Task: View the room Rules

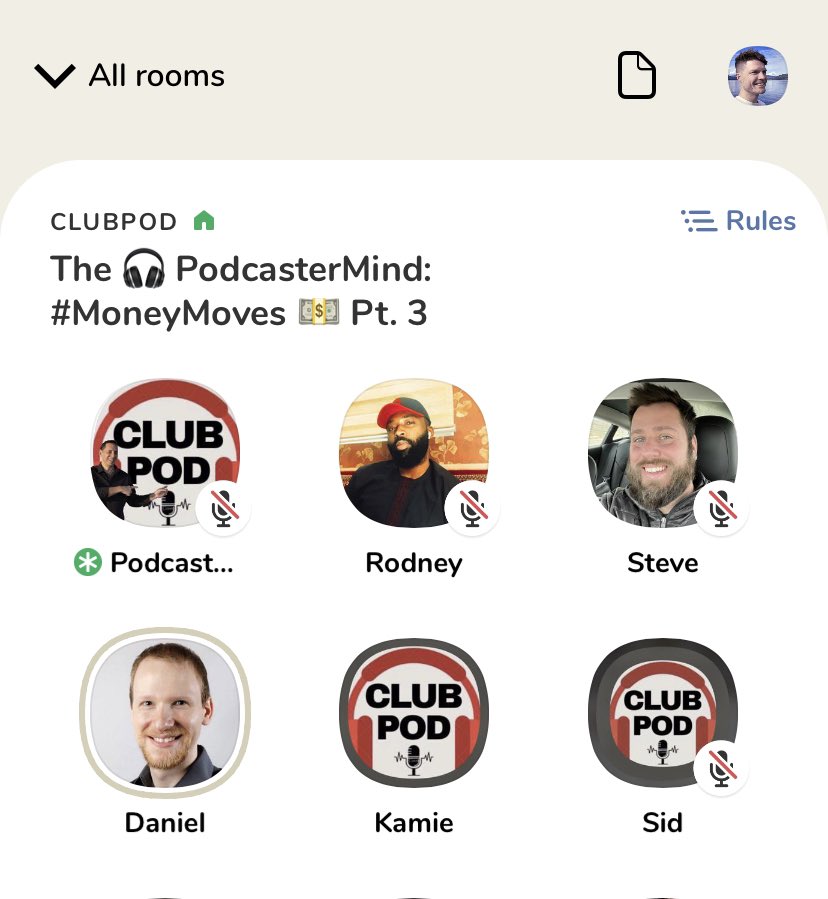Action: tap(739, 221)
